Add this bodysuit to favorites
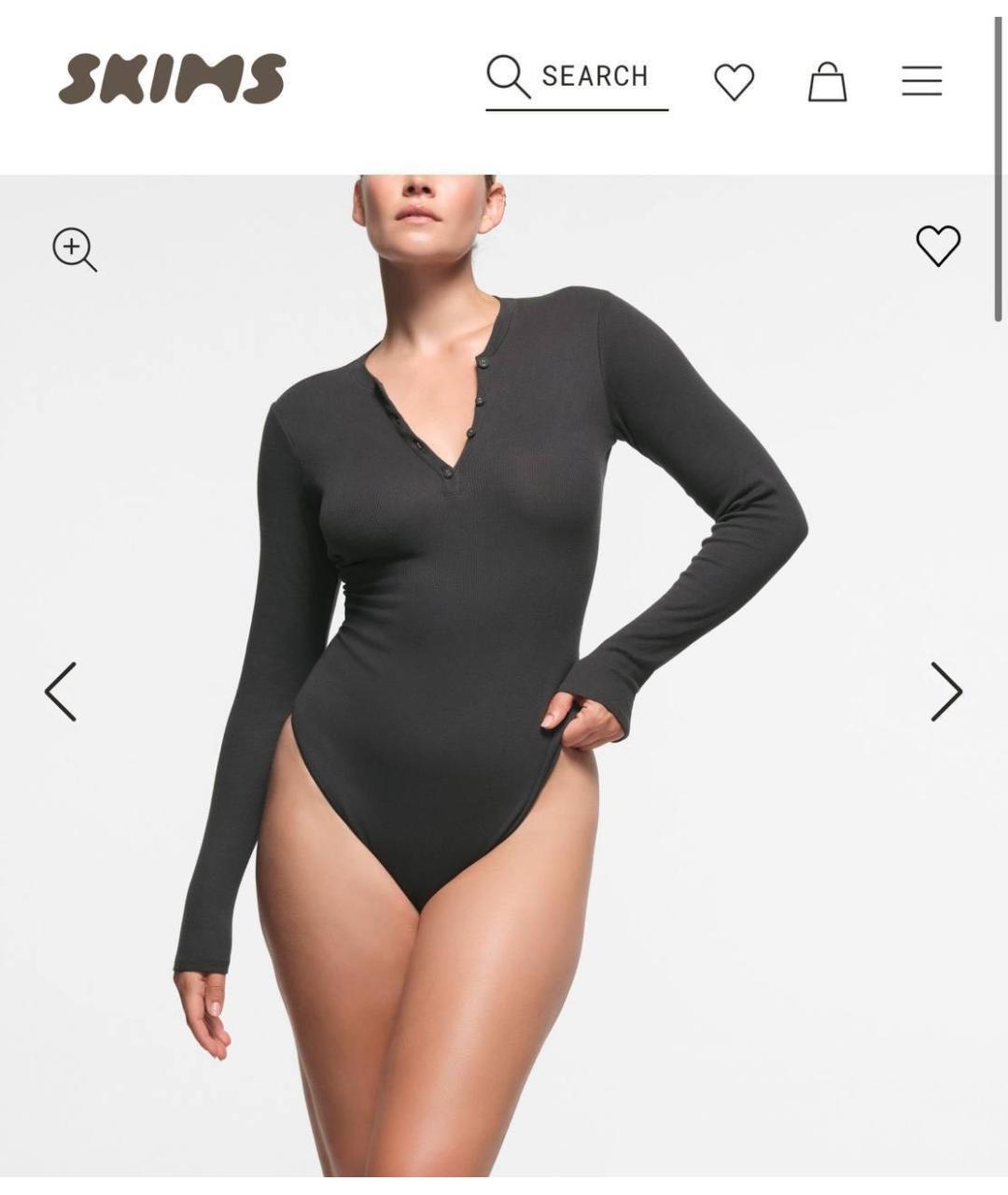The image size is (1008, 1195). [x=938, y=246]
